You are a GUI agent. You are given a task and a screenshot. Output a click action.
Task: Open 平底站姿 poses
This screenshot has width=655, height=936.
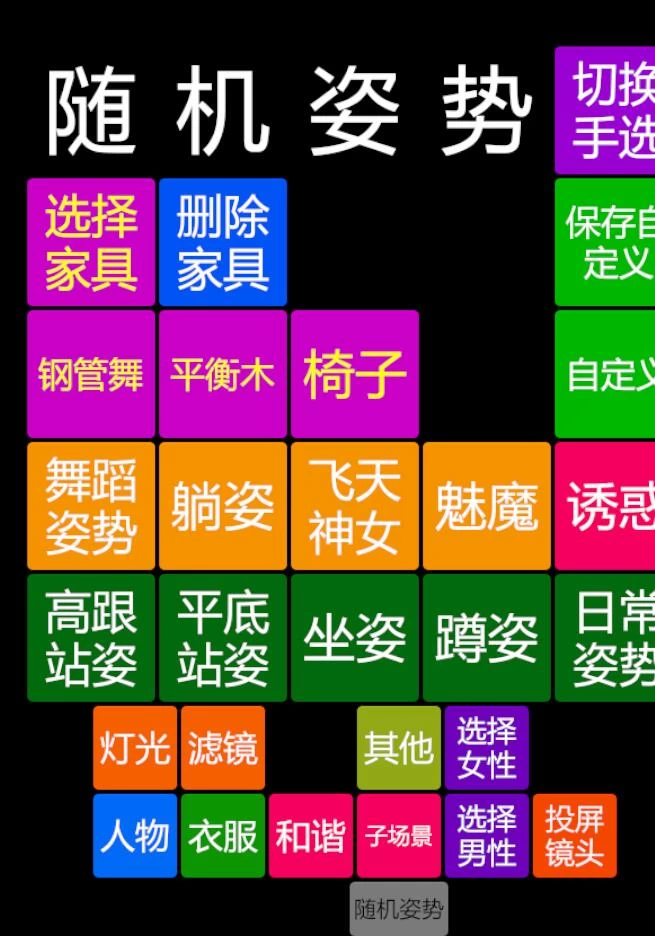[223, 638]
